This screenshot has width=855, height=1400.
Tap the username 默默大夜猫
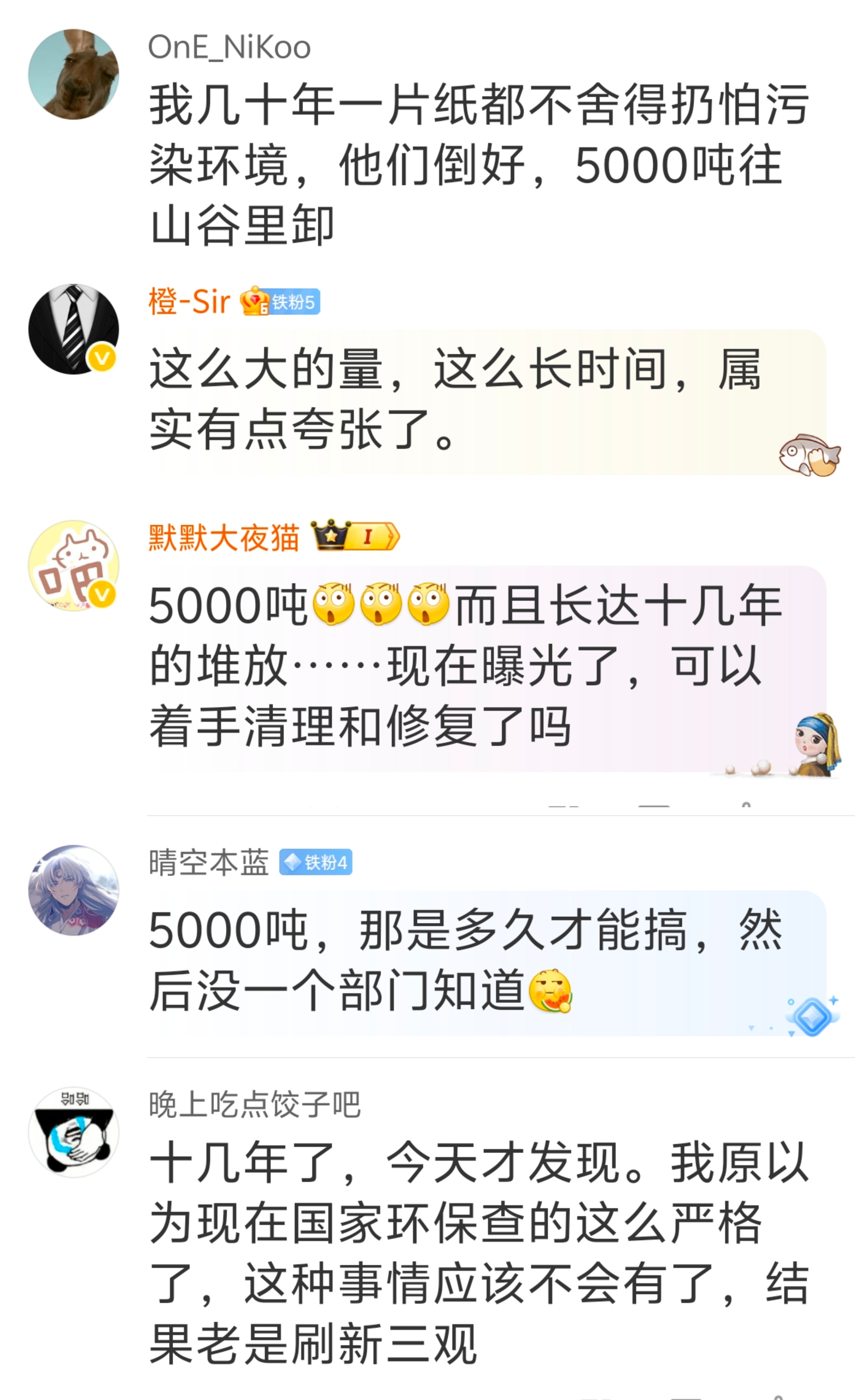(224, 537)
